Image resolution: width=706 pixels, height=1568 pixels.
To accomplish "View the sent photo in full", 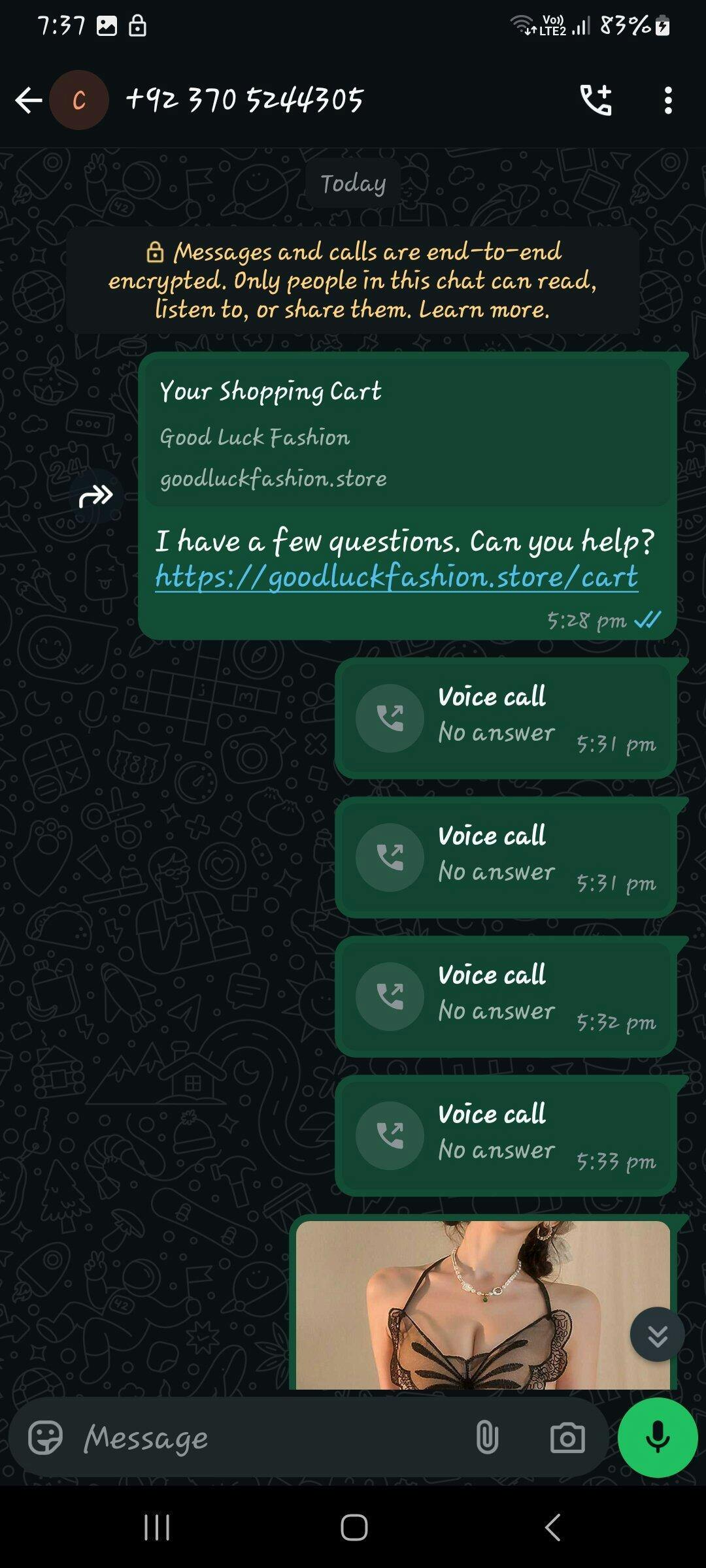I will [x=482, y=1305].
